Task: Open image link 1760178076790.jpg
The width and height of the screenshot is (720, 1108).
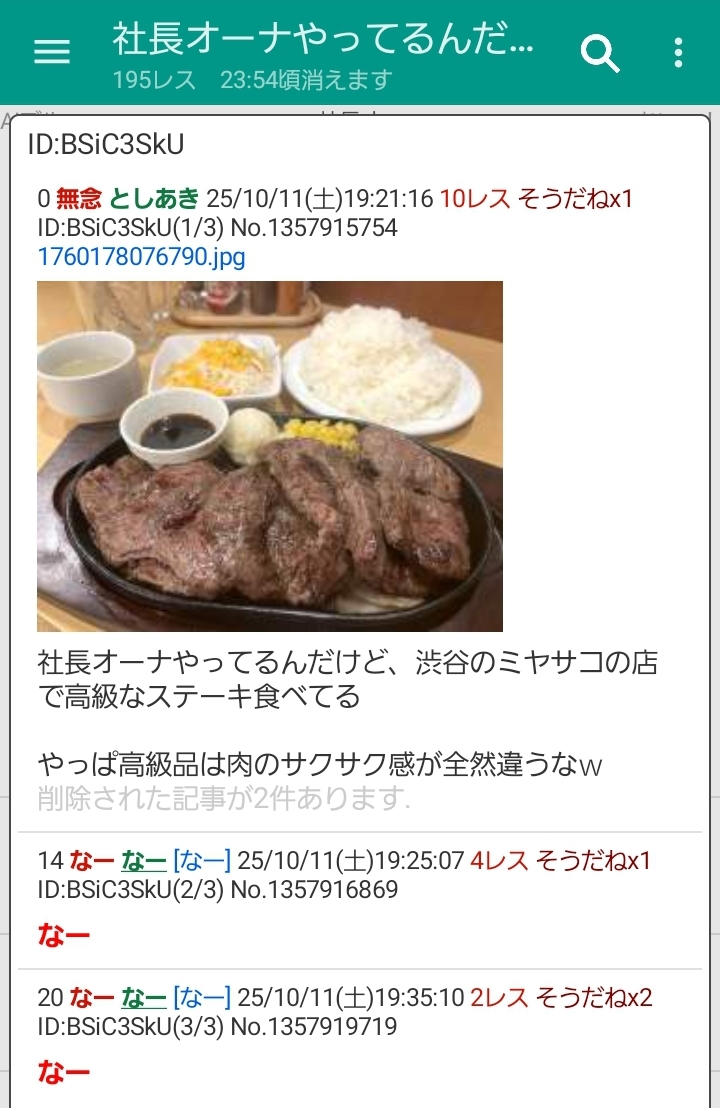Action: tap(141, 257)
